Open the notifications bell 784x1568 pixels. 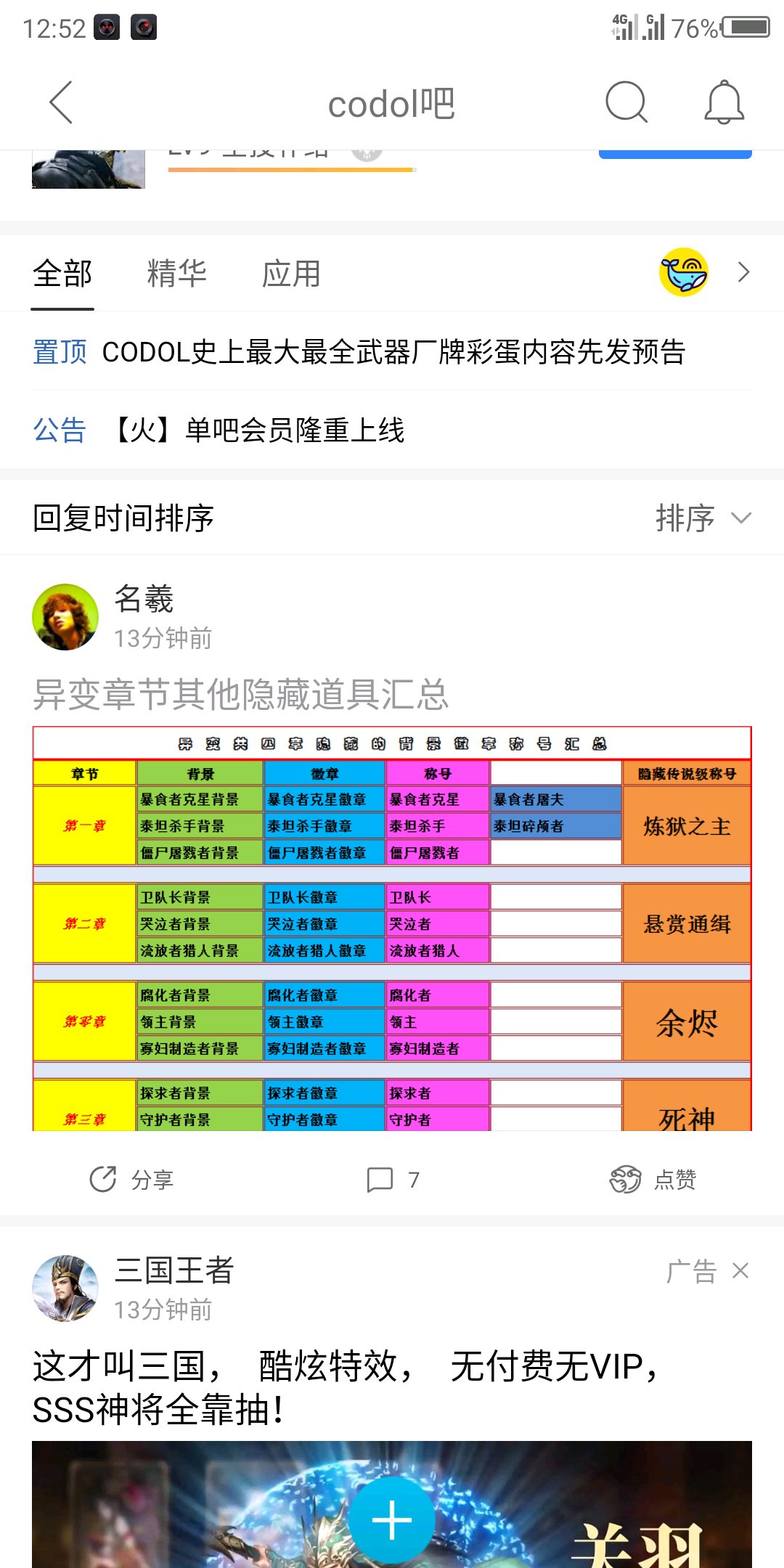[x=724, y=102]
